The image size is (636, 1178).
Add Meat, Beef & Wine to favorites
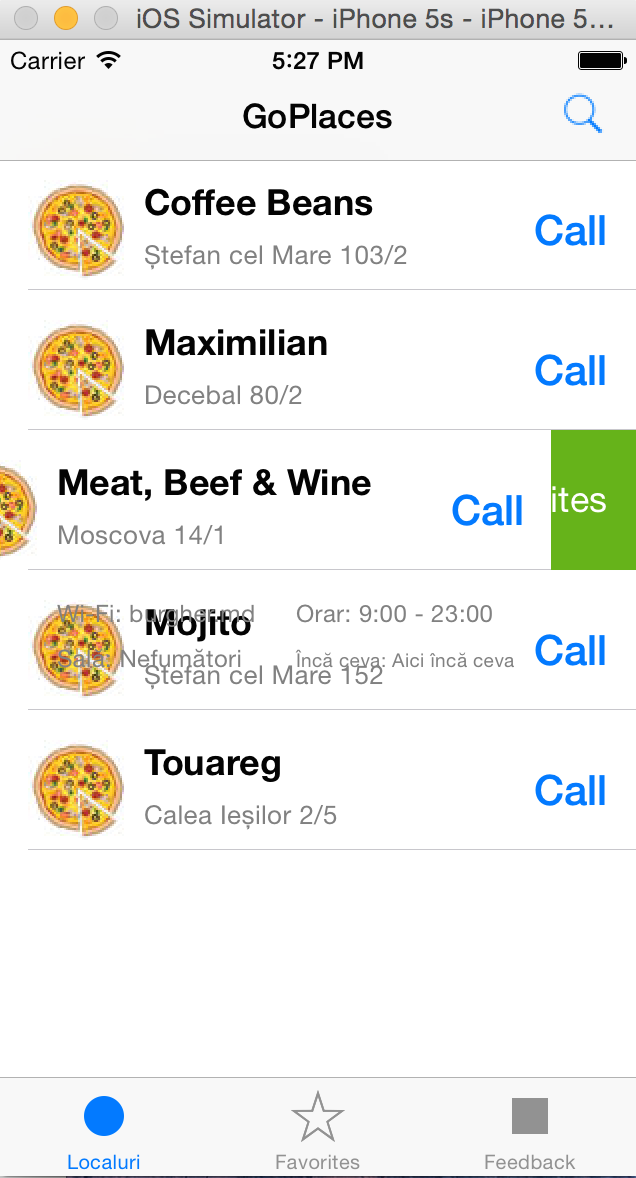tap(593, 500)
